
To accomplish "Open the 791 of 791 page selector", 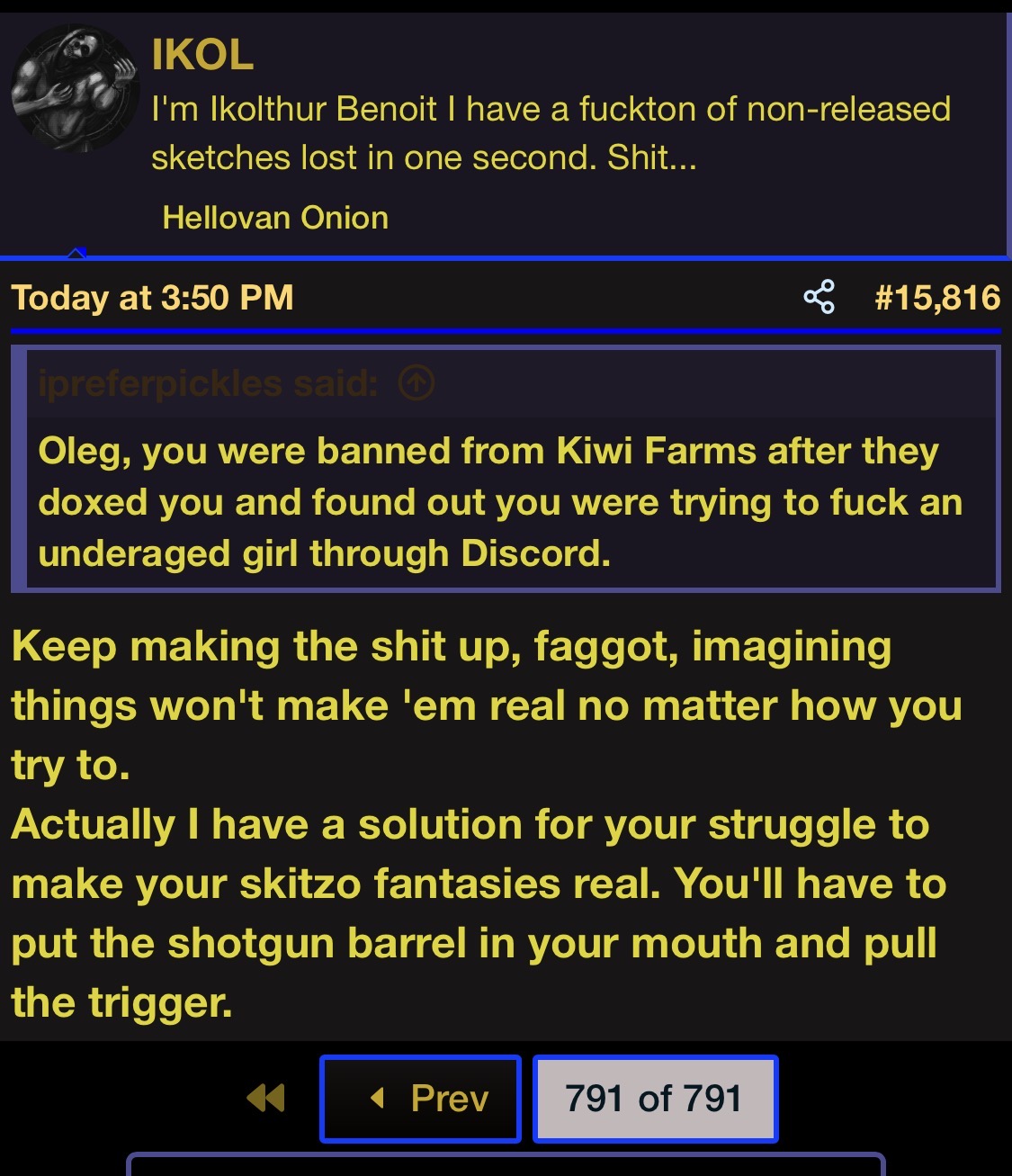I will coord(655,1098).
